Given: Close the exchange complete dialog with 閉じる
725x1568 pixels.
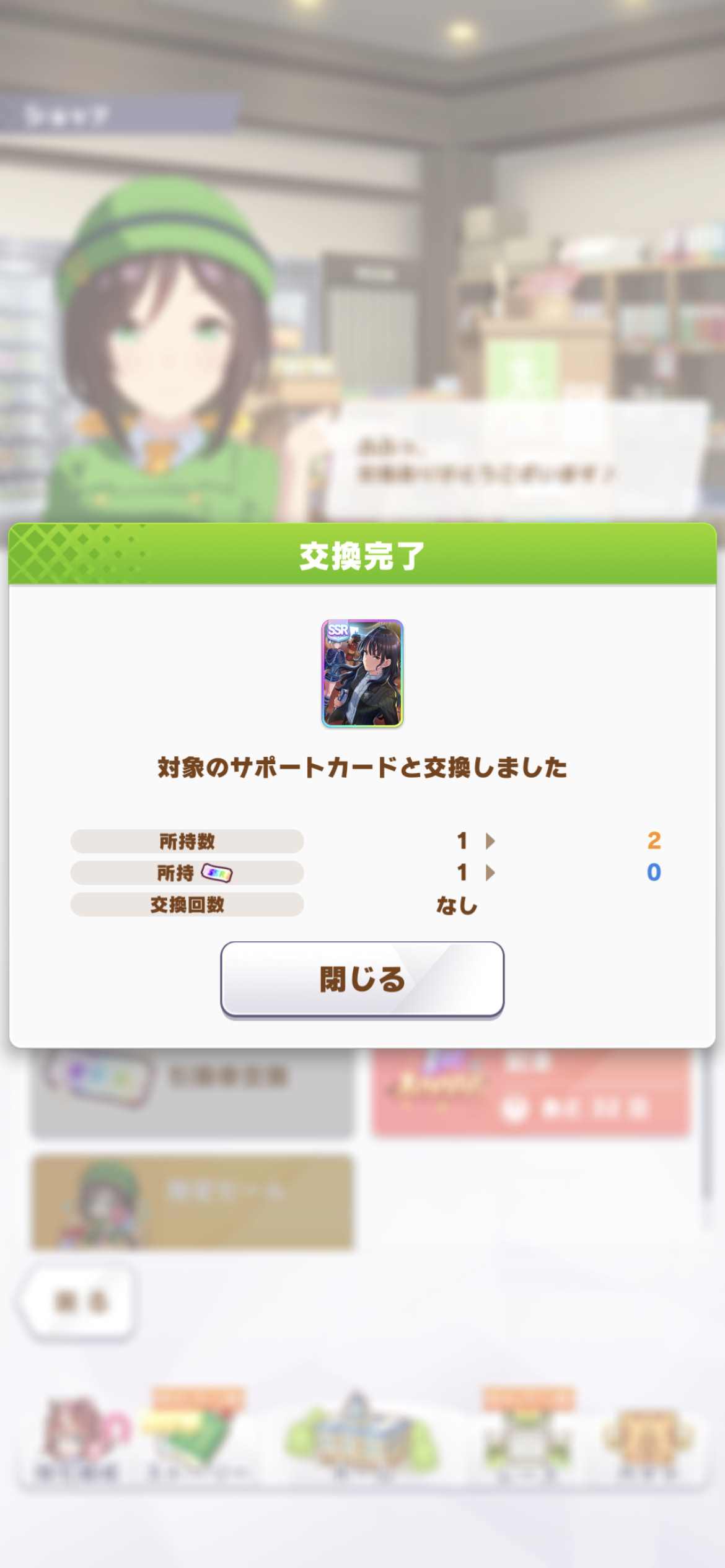Looking at the screenshot, I should [x=362, y=979].
